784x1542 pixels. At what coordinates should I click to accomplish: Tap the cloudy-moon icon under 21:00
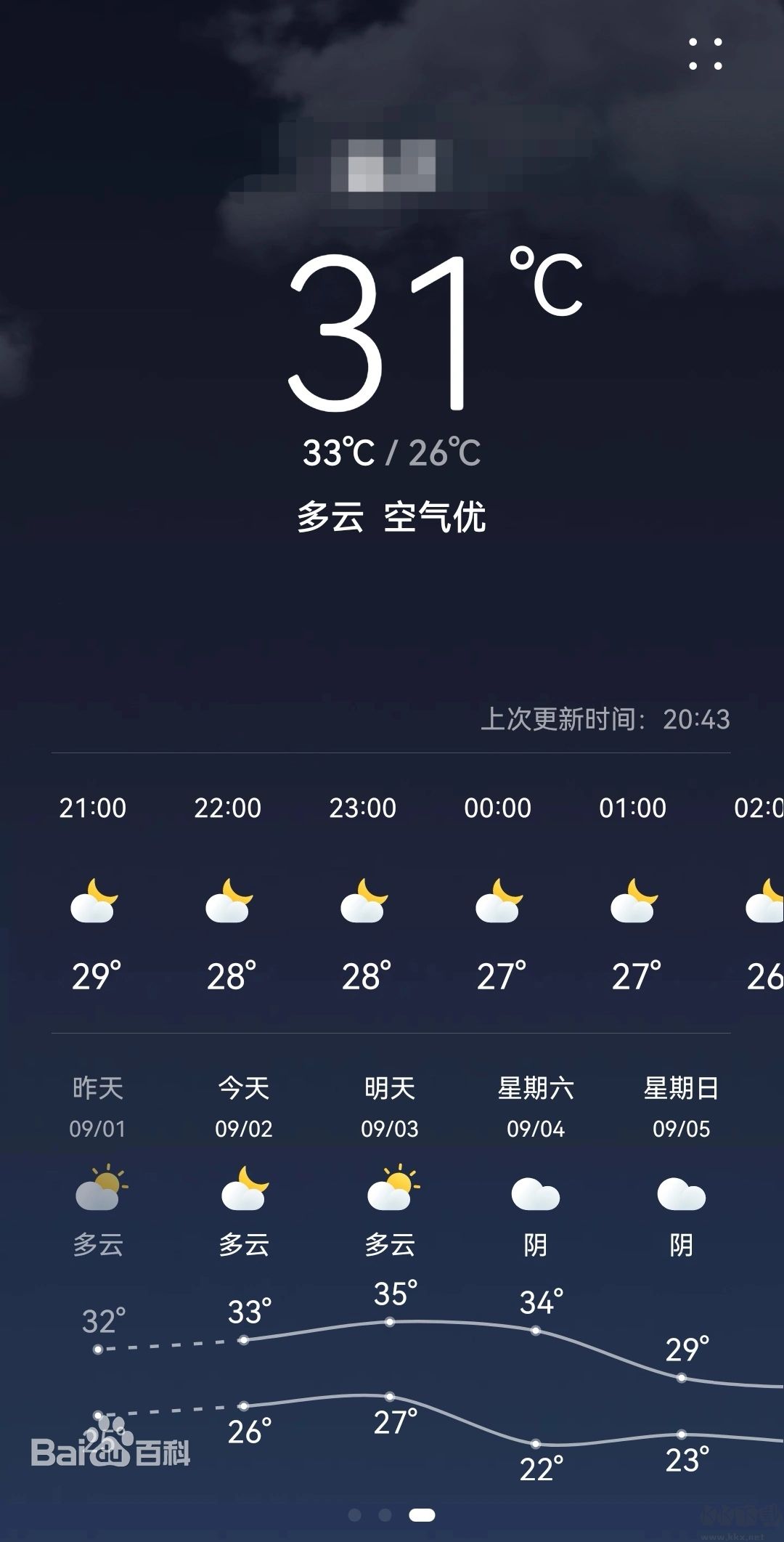(x=94, y=901)
